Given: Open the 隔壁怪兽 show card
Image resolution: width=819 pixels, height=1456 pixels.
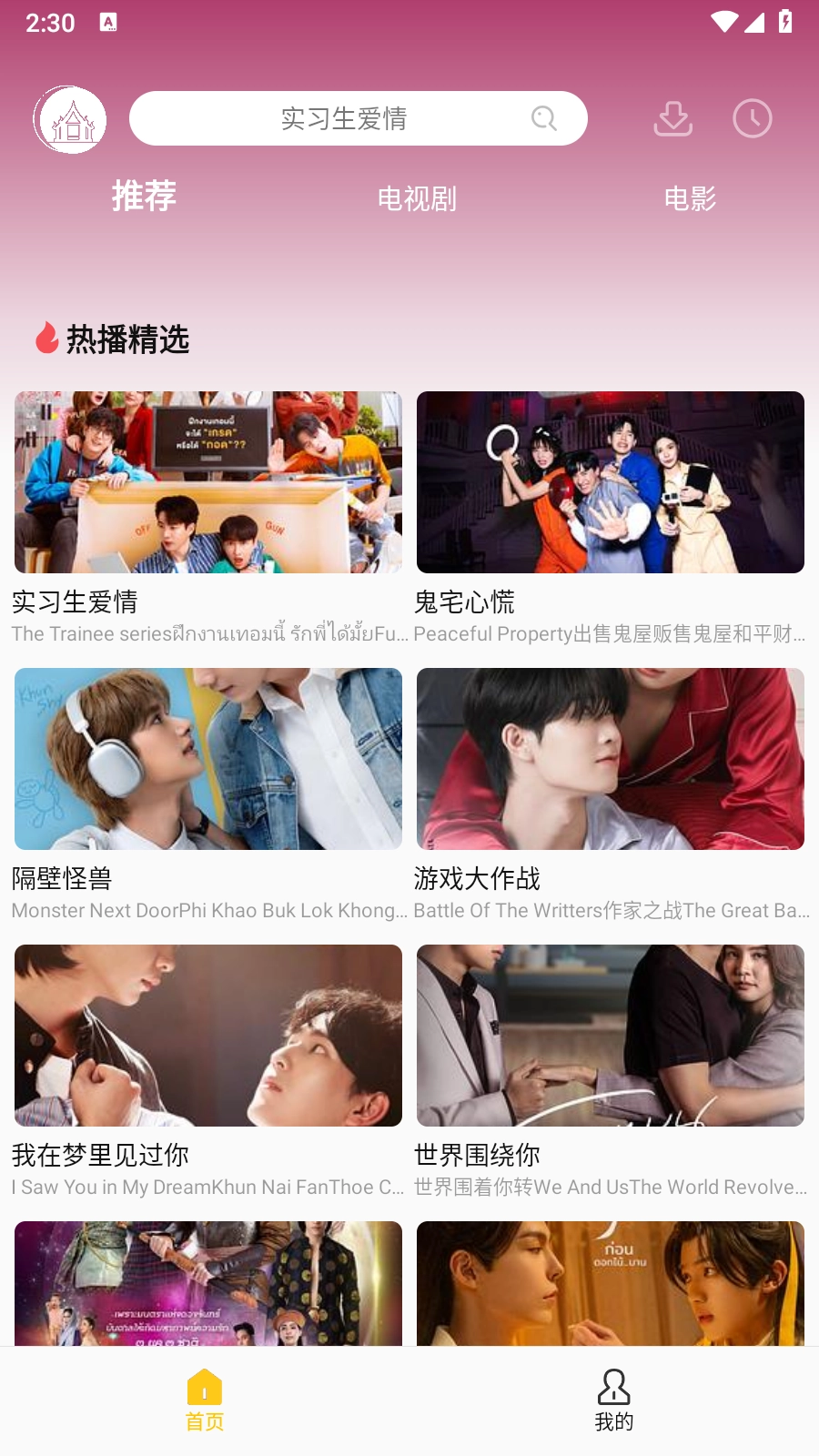Looking at the screenshot, I should click(208, 759).
